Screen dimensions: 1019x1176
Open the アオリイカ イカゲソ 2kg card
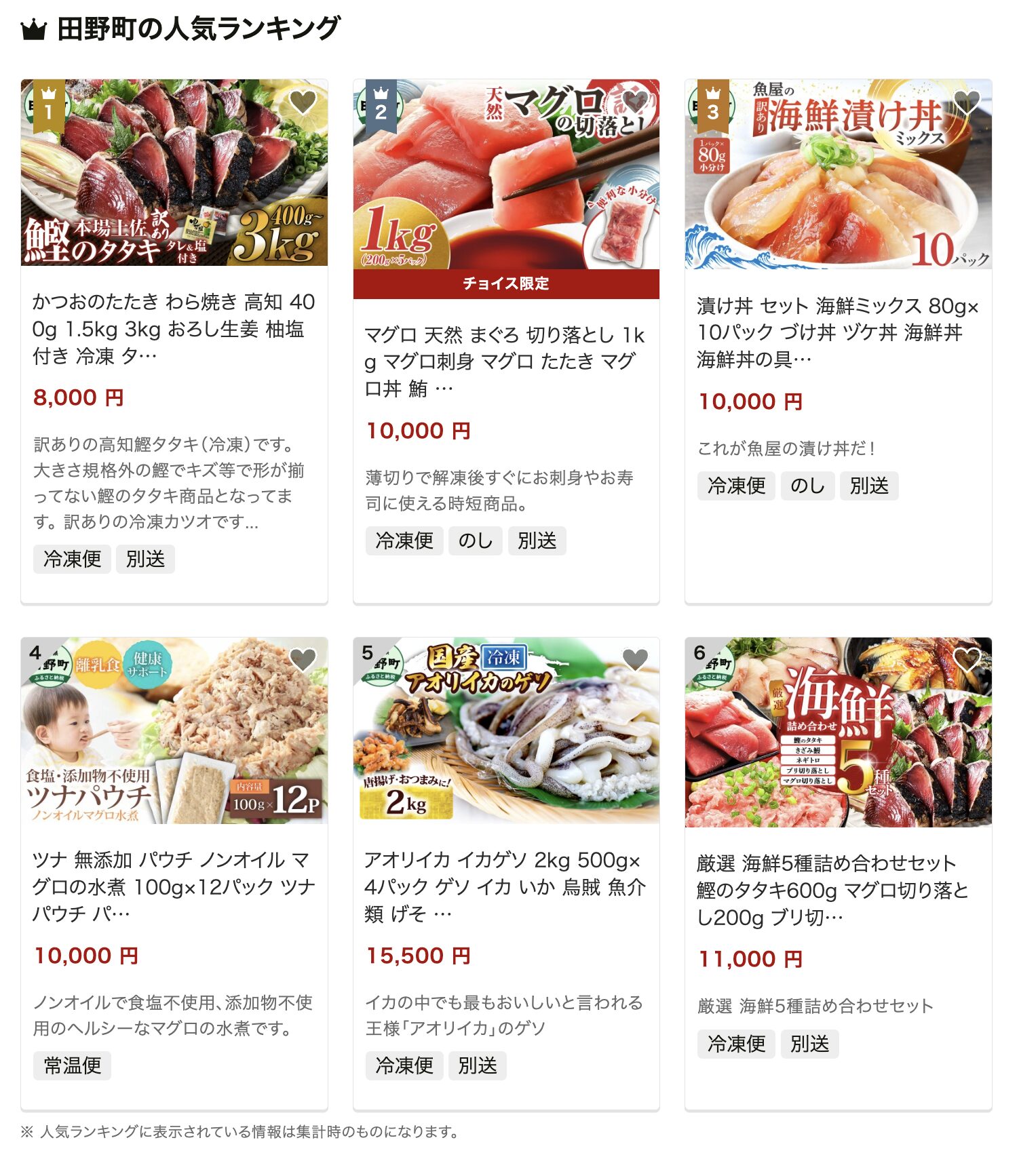(x=505, y=886)
